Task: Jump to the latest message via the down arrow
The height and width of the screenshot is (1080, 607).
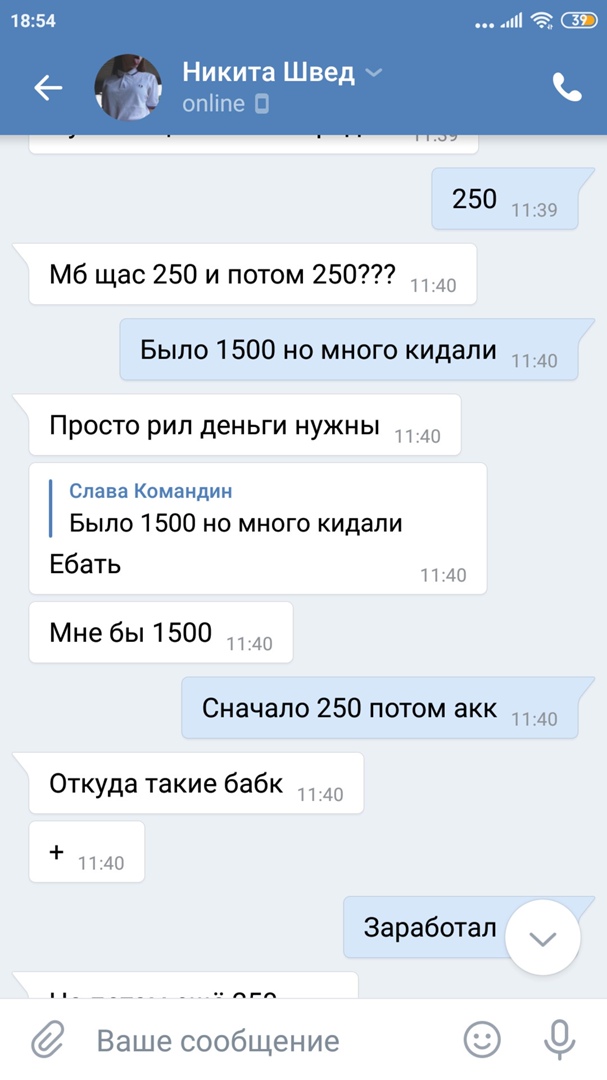Action: [542, 938]
